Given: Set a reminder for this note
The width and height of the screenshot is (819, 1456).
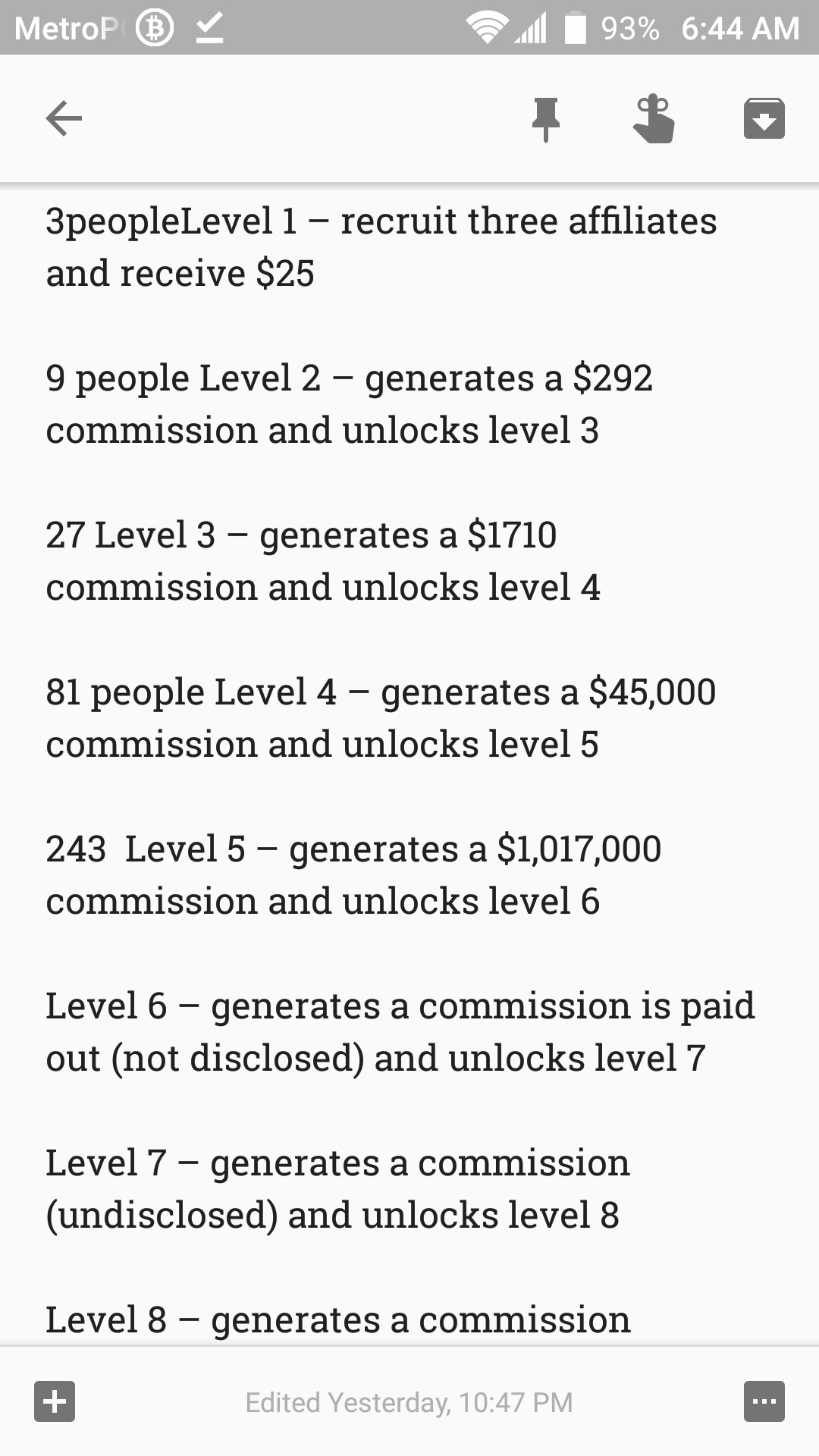Looking at the screenshot, I should click(654, 119).
